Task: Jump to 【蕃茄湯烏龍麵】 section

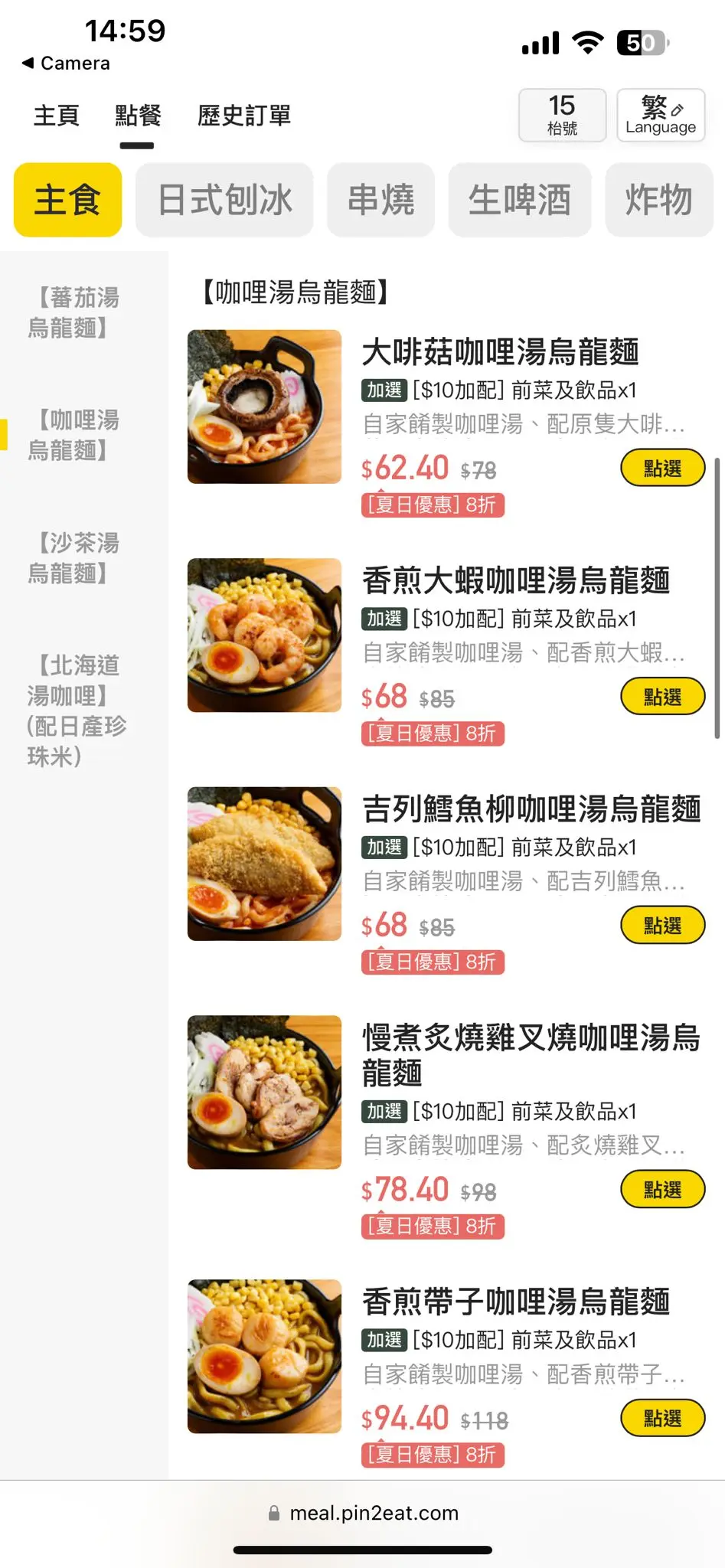Action: [73, 312]
